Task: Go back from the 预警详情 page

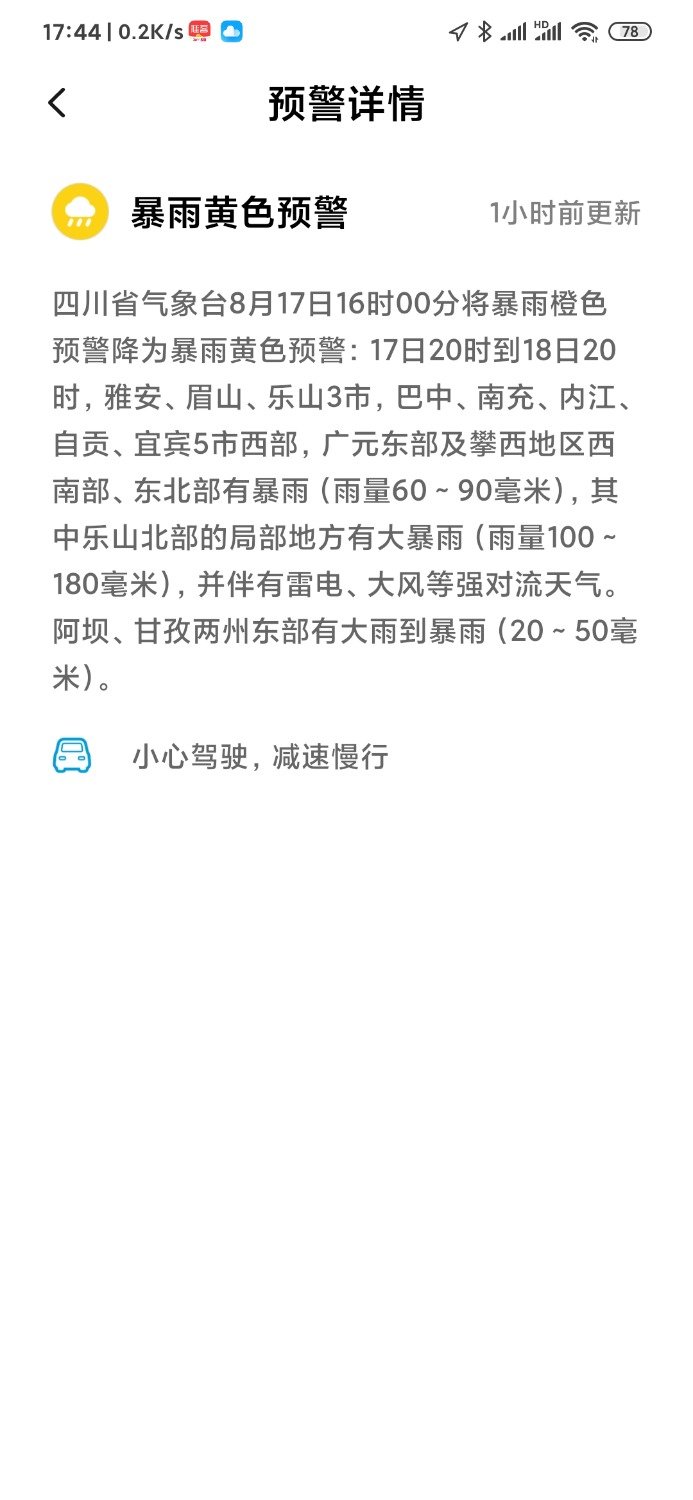Action: coord(57,103)
